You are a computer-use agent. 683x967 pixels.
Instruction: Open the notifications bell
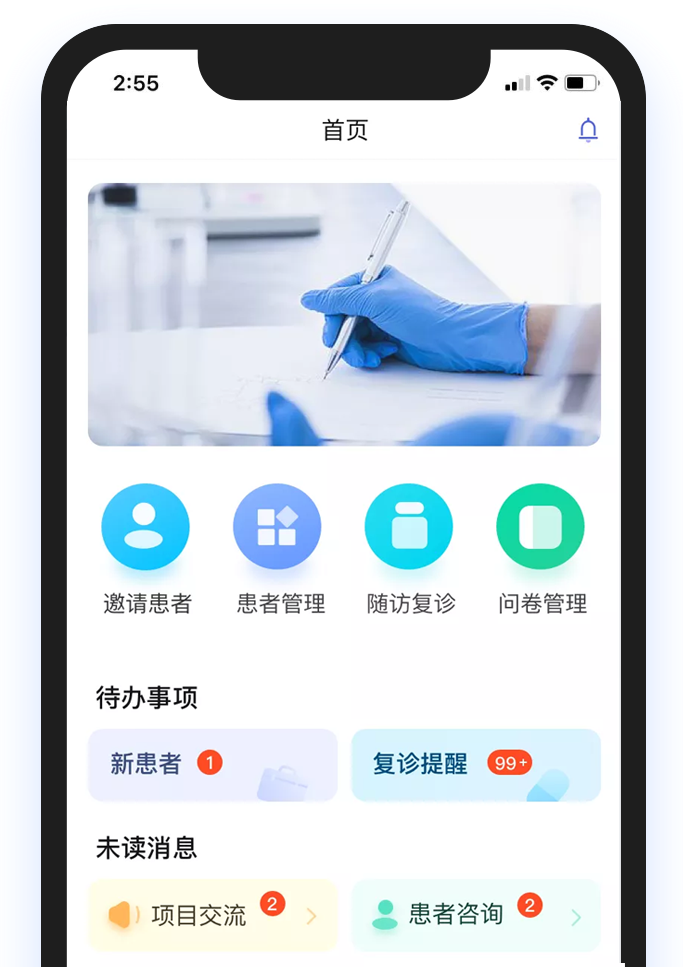pos(588,130)
